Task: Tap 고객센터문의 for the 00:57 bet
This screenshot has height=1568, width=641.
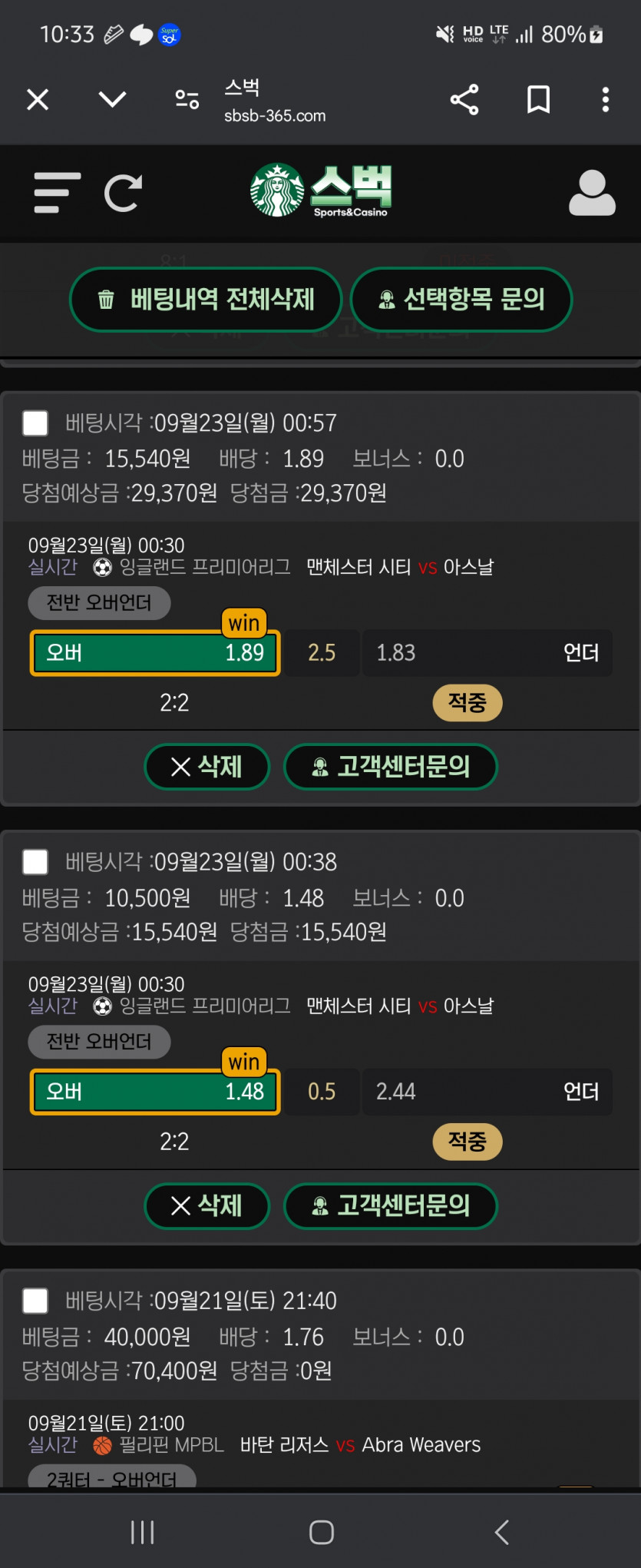Action: click(x=391, y=767)
